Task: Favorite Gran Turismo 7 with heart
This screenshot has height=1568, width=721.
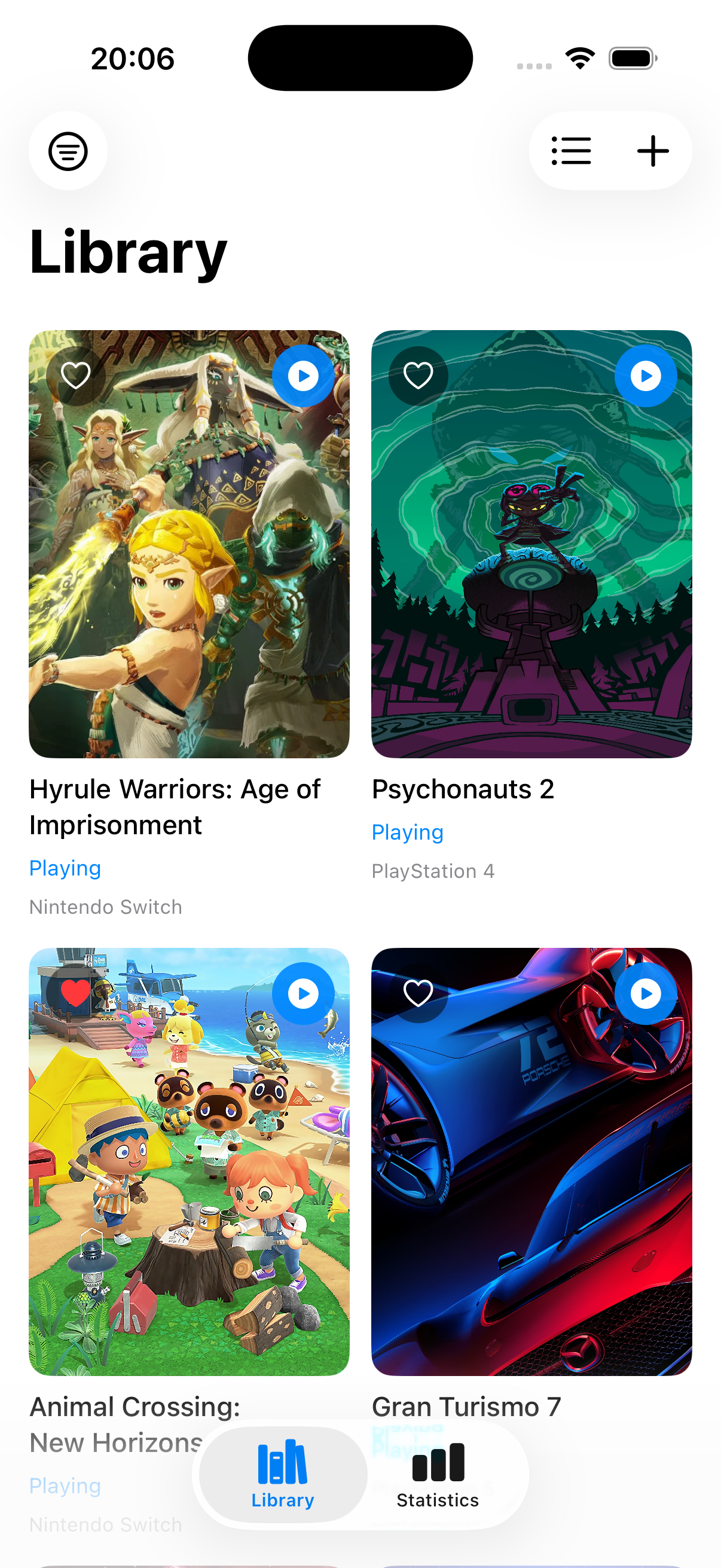Action: tap(418, 993)
